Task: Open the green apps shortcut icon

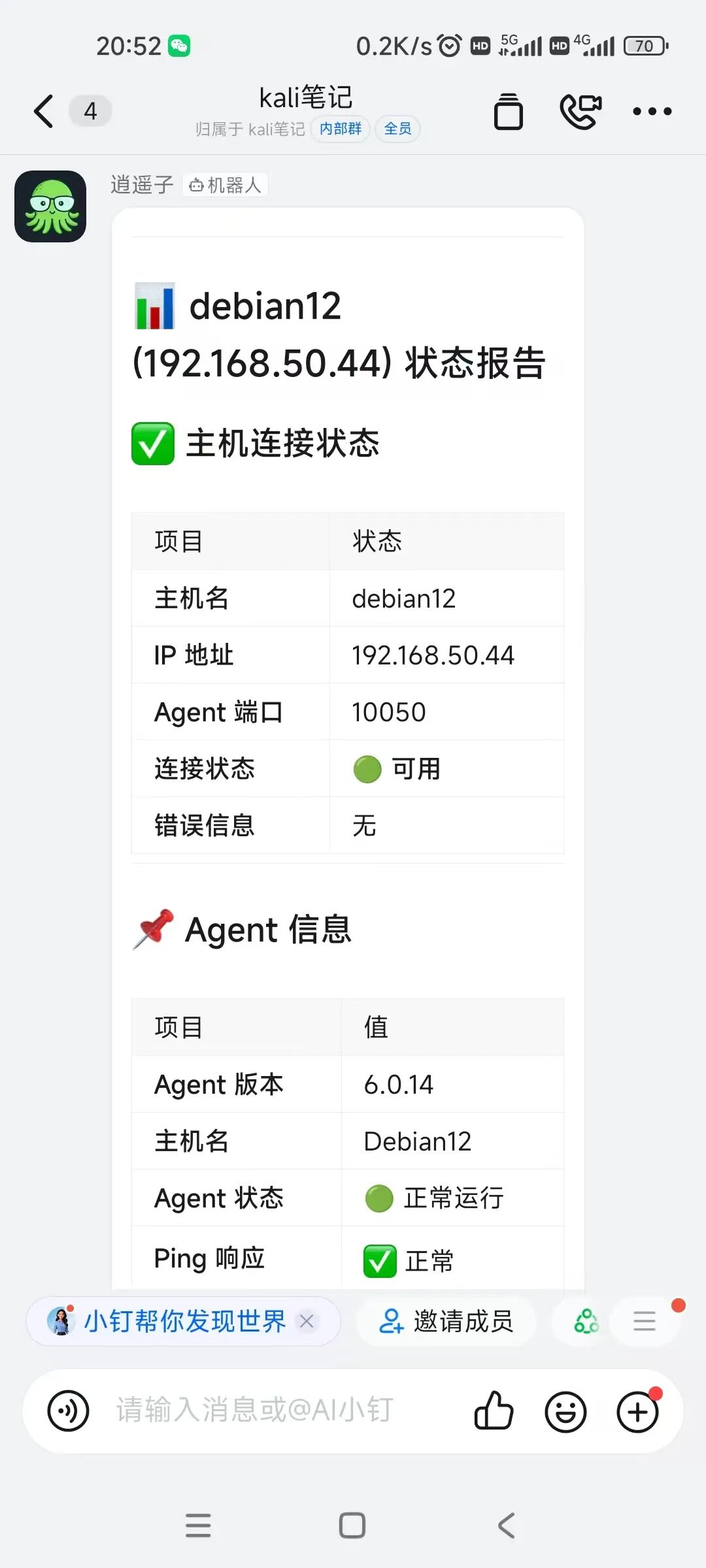Action: coord(586,1321)
